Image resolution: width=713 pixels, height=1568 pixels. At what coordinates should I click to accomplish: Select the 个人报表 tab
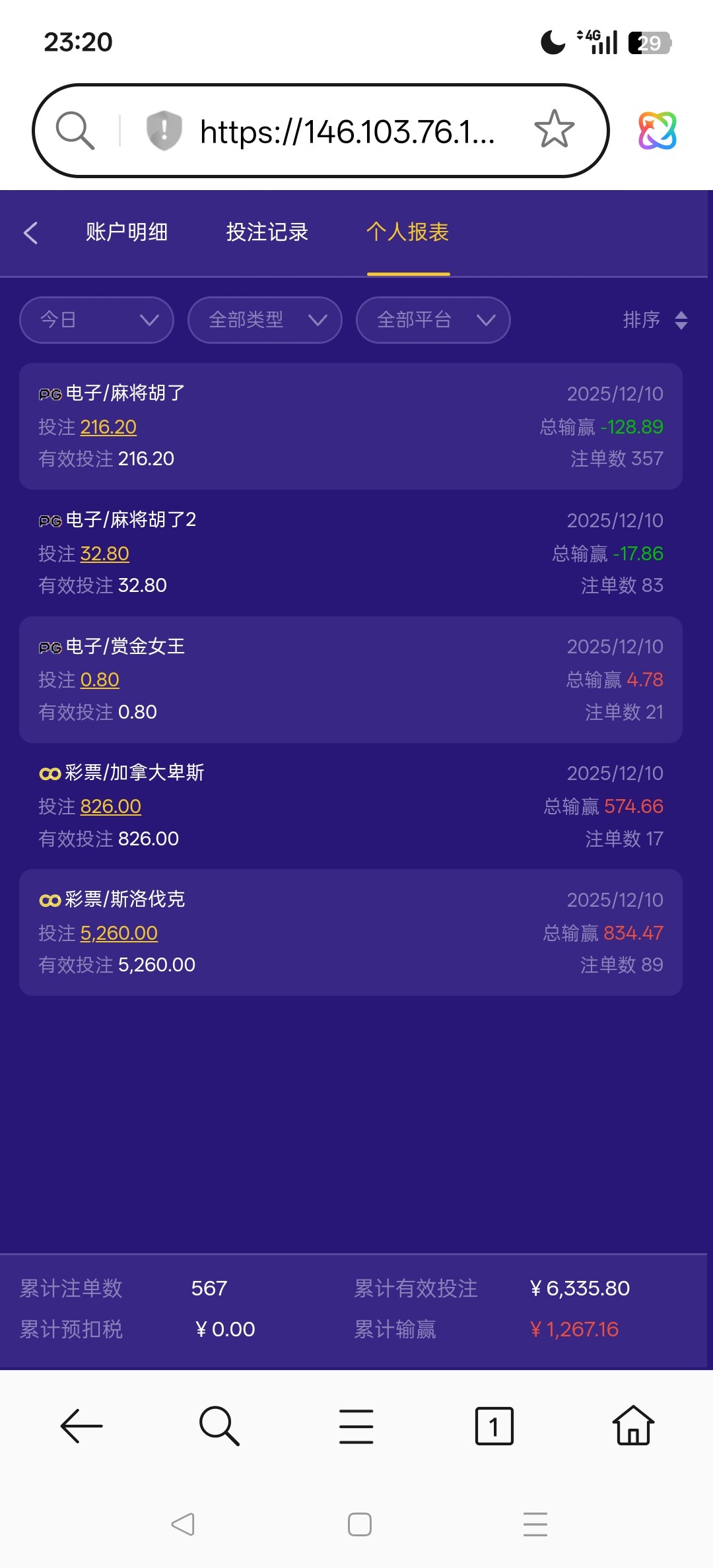pos(408,232)
